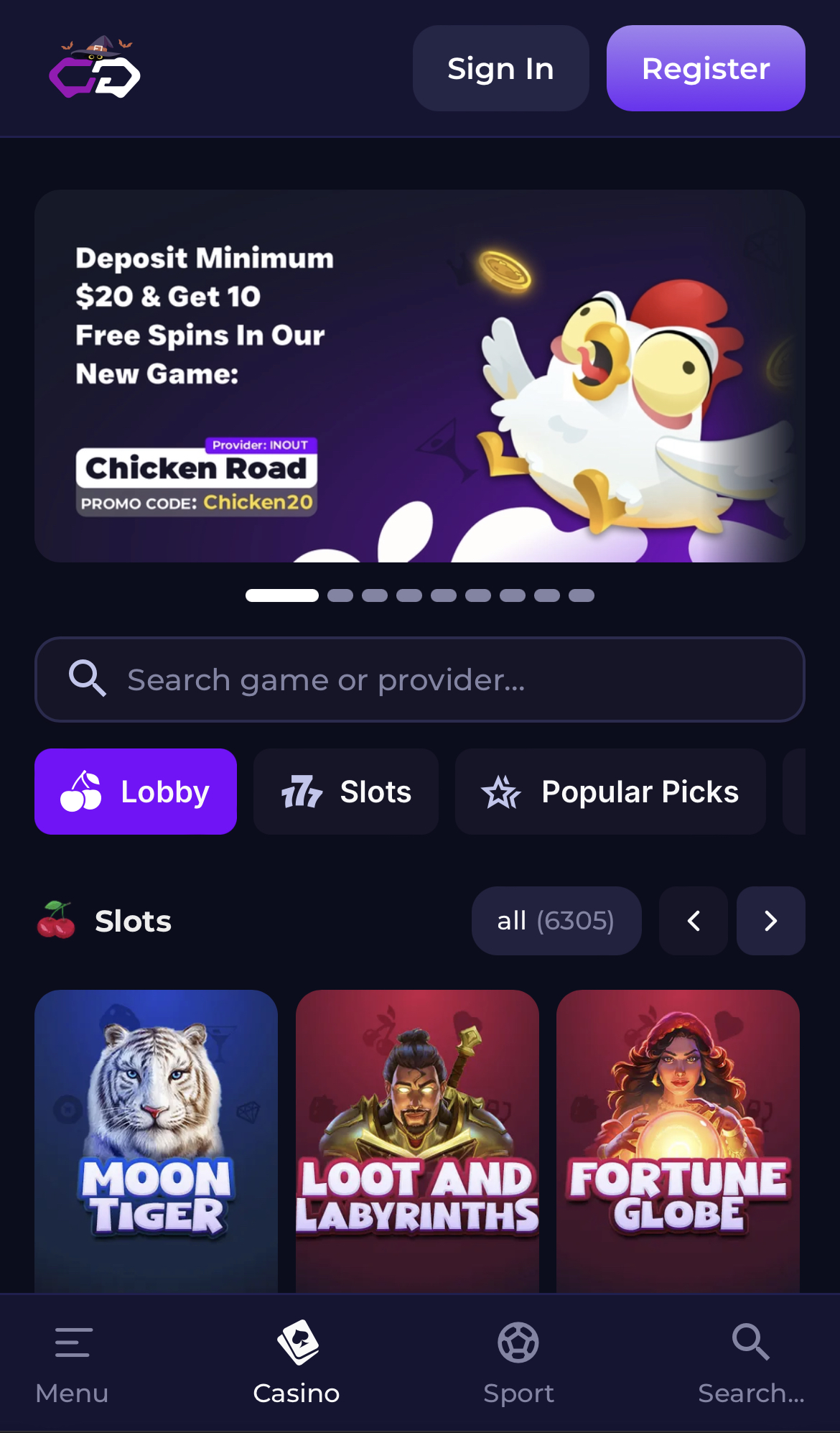The width and height of the screenshot is (840, 1433).
Task: Switch to Popular Picks category
Action: pos(610,792)
